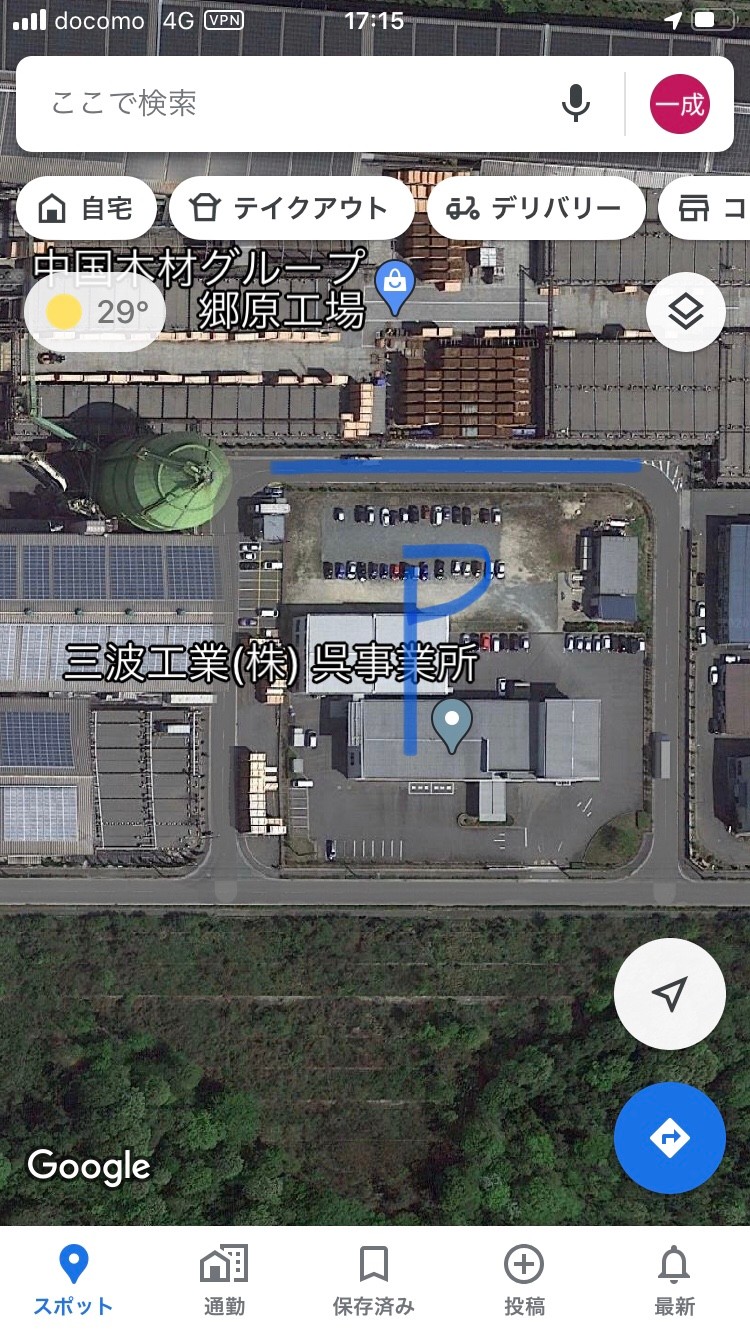Select the 自宅 chip
This screenshot has height=1334, width=750.
(x=86, y=209)
